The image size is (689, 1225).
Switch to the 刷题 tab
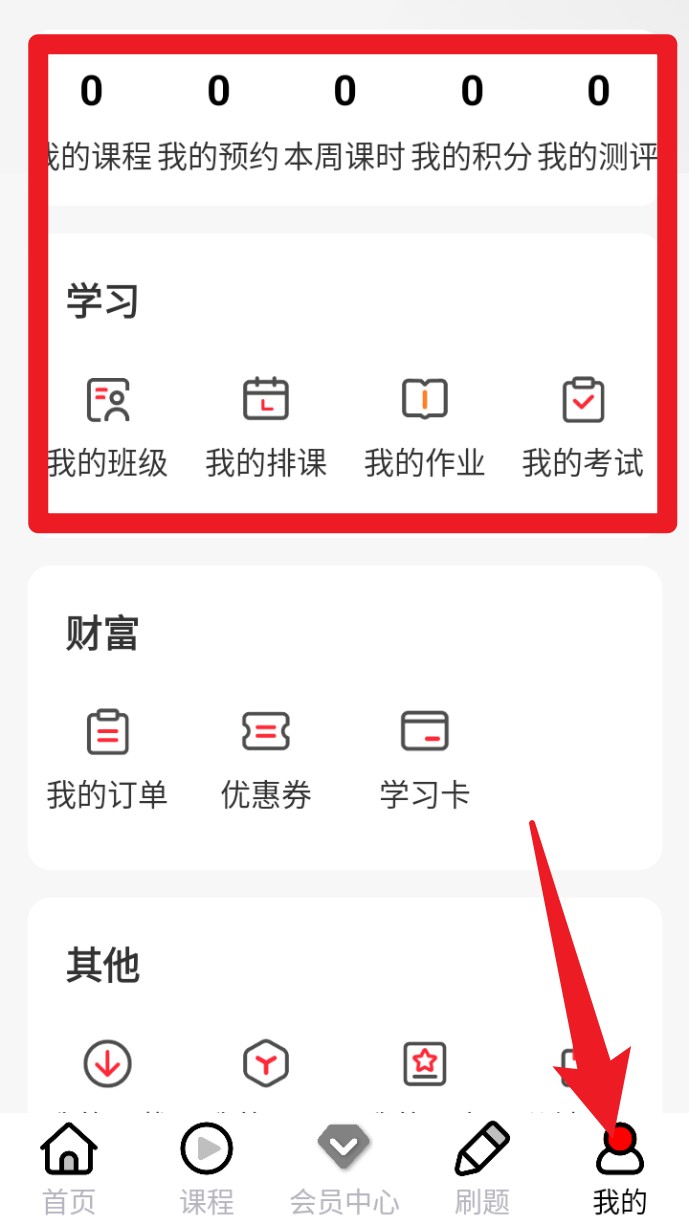coord(482,1167)
